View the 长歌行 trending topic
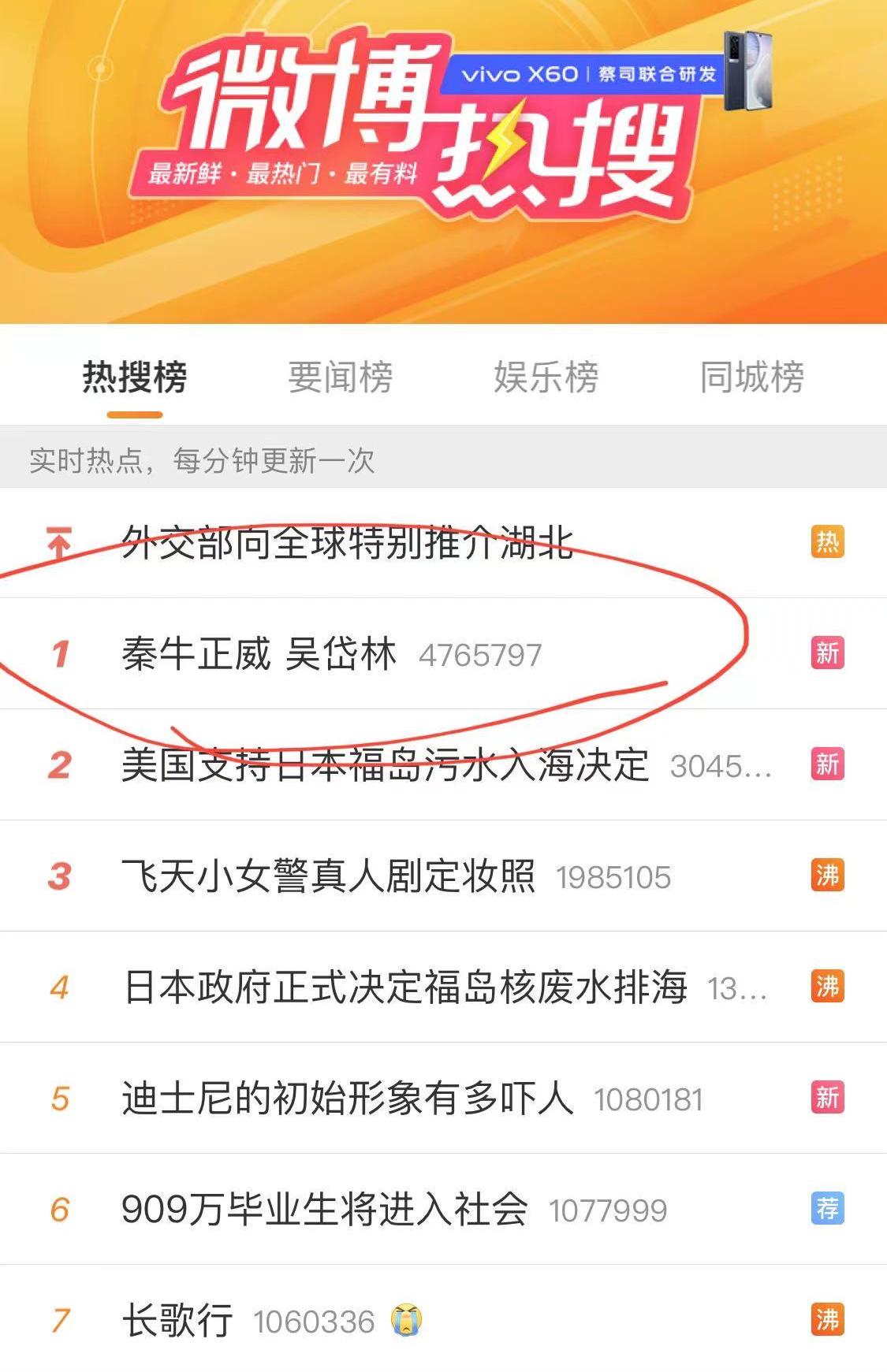The image size is (887, 1372). tap(177, 1320)
